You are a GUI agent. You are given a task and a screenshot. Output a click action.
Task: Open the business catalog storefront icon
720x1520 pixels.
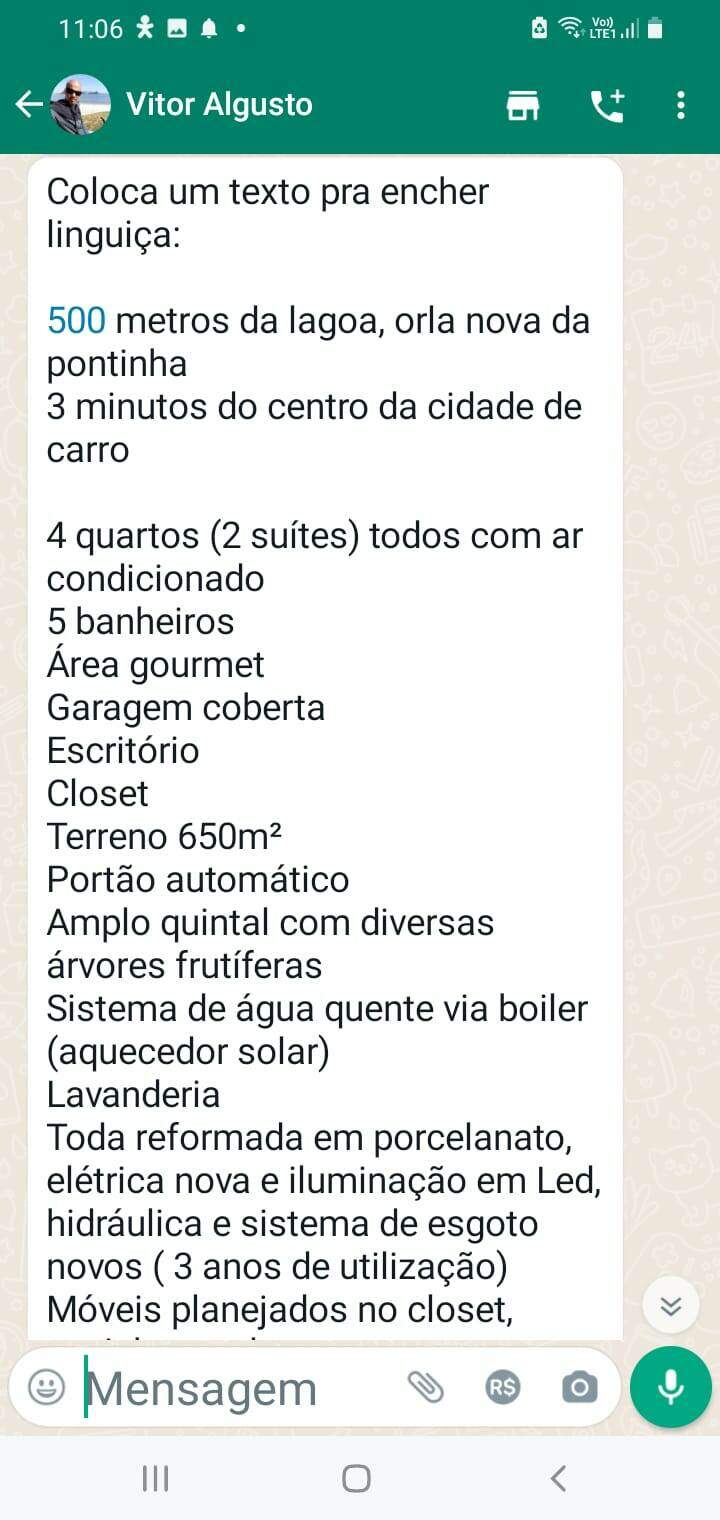523,105
